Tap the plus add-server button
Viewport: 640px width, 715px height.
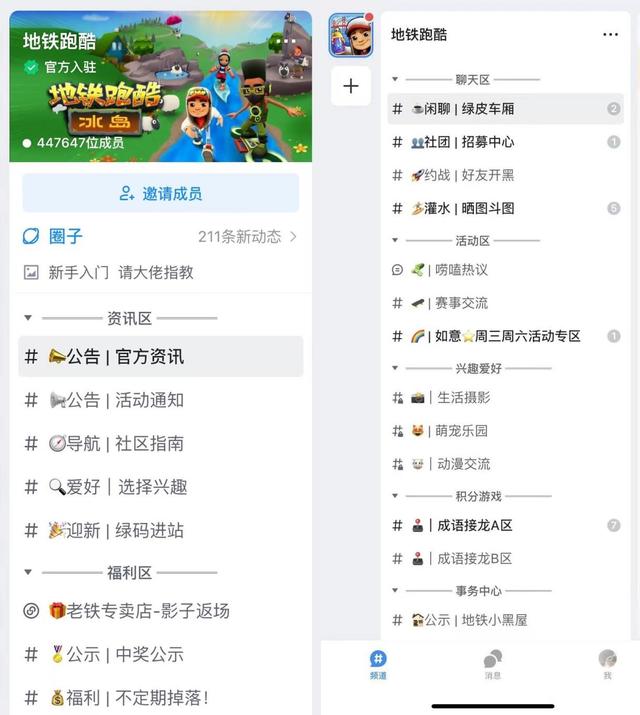351,87
